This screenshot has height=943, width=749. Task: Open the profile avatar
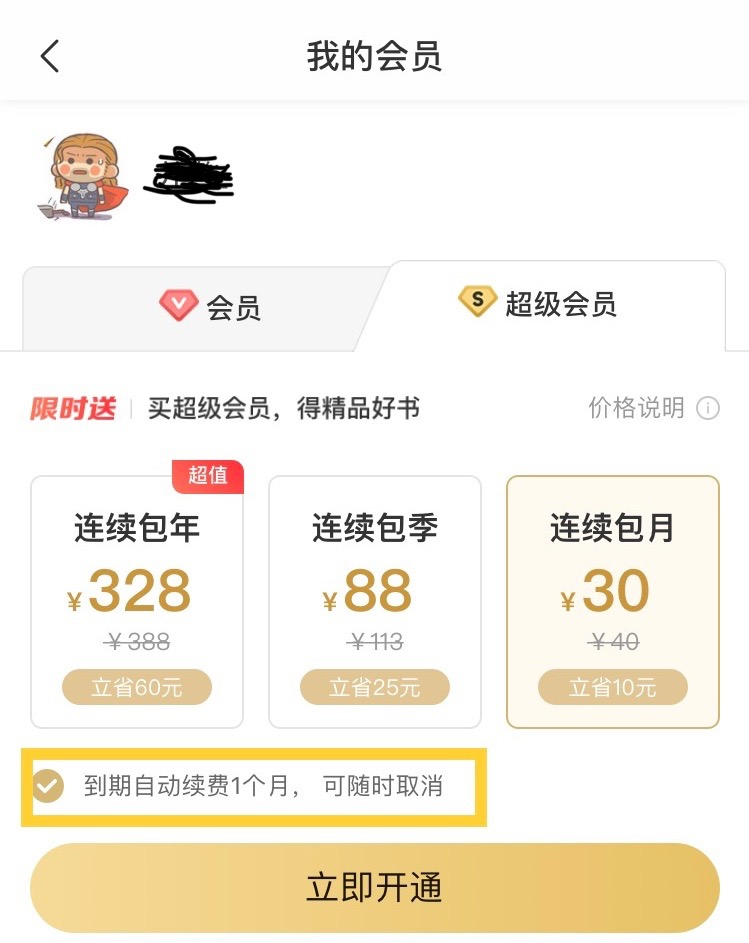tap(87, 176)
